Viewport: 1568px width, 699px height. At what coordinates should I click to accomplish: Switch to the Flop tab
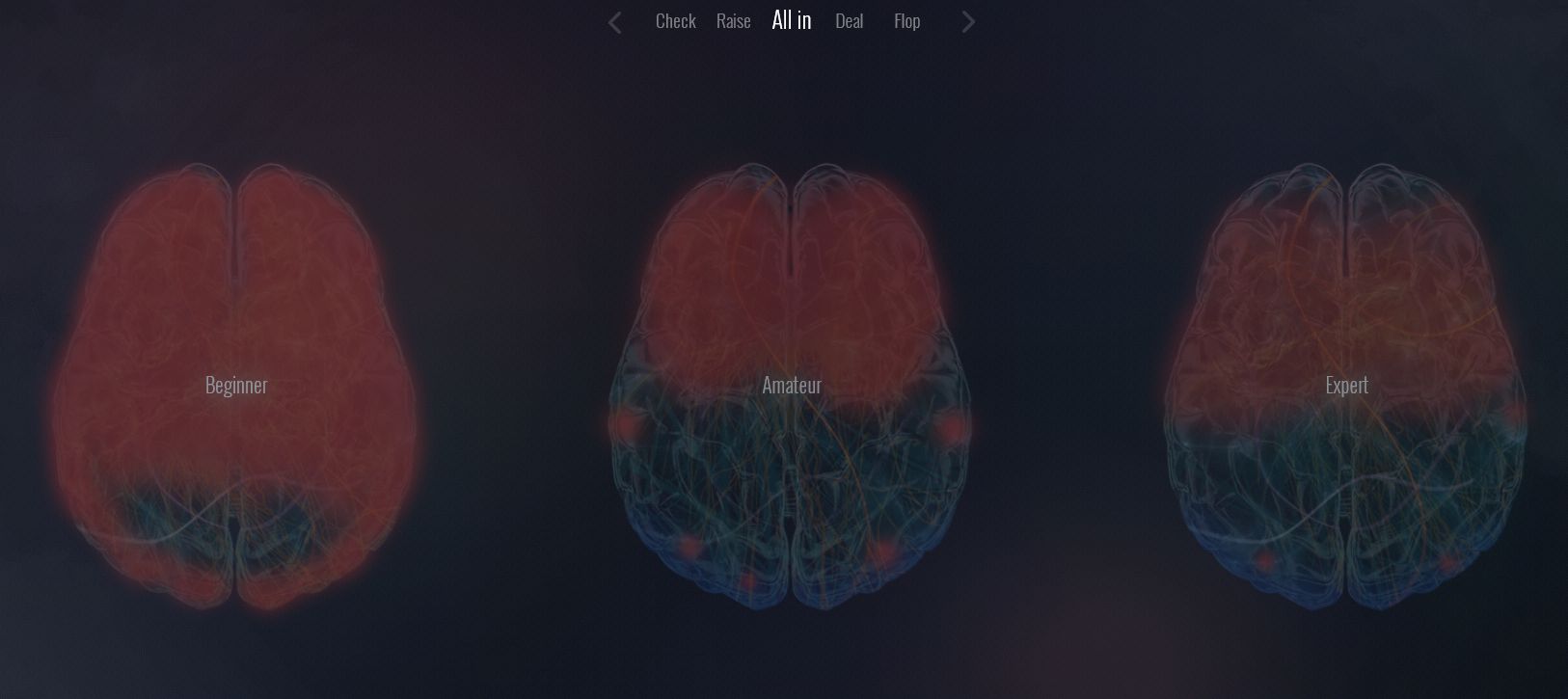pyautogui.click(x=906, y=21)
